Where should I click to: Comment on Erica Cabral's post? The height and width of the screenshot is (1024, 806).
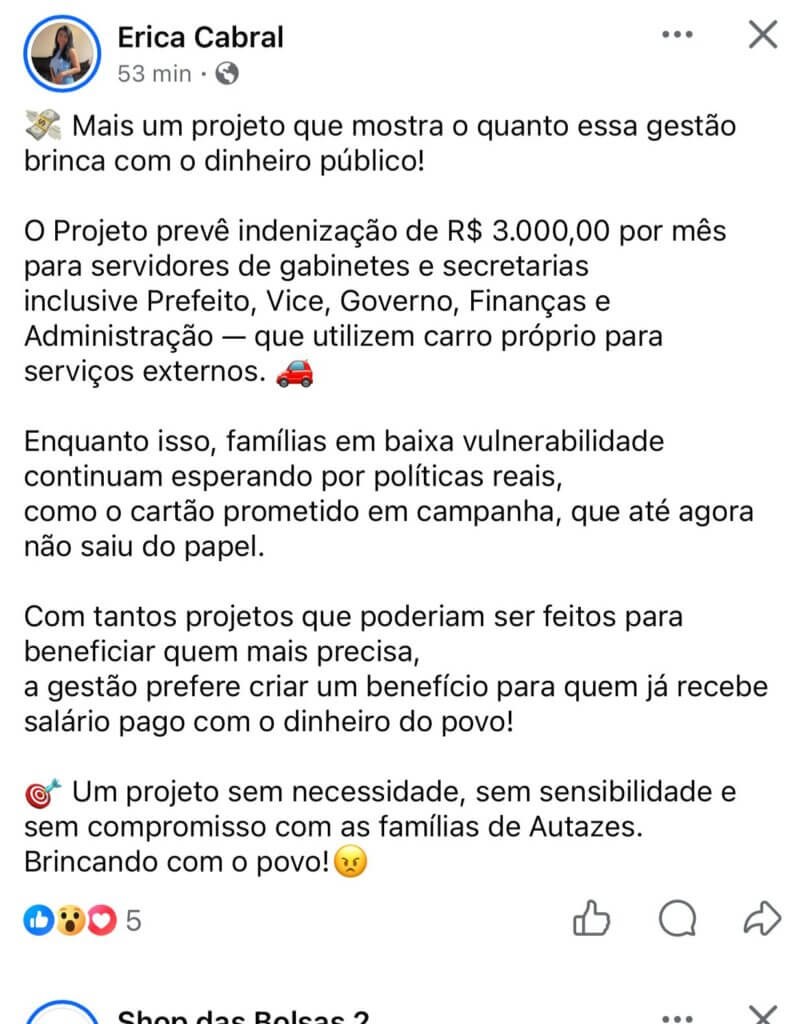(x=677, y=917)
